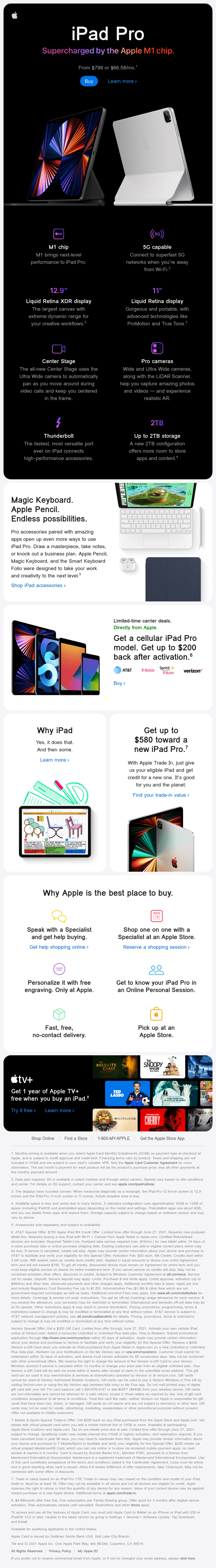This screenshot has height=1568, width=216.
Task: Open Find a Store link
Action: [x=76, y=1138]
